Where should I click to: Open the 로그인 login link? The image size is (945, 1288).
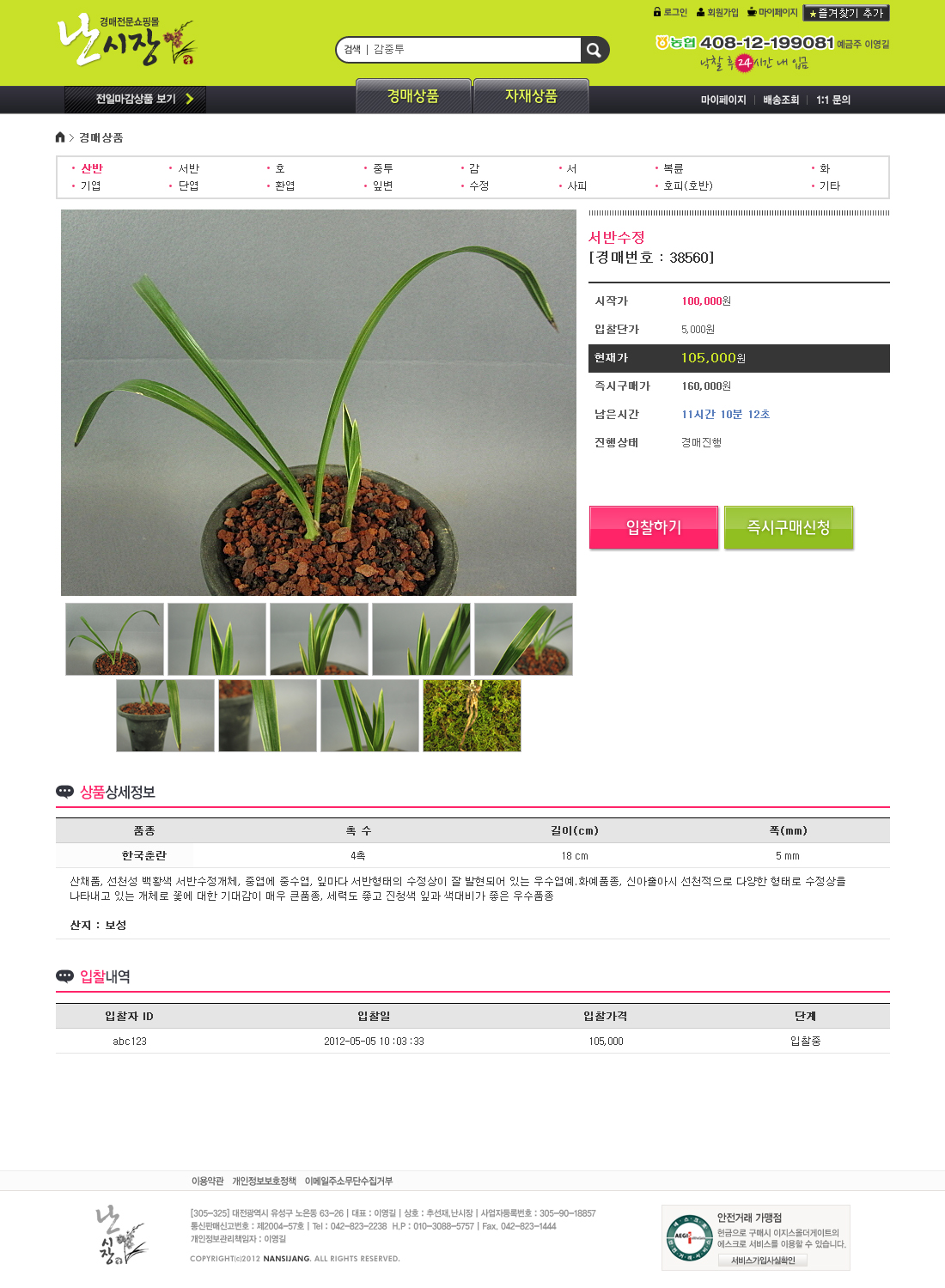coord(671,12)
